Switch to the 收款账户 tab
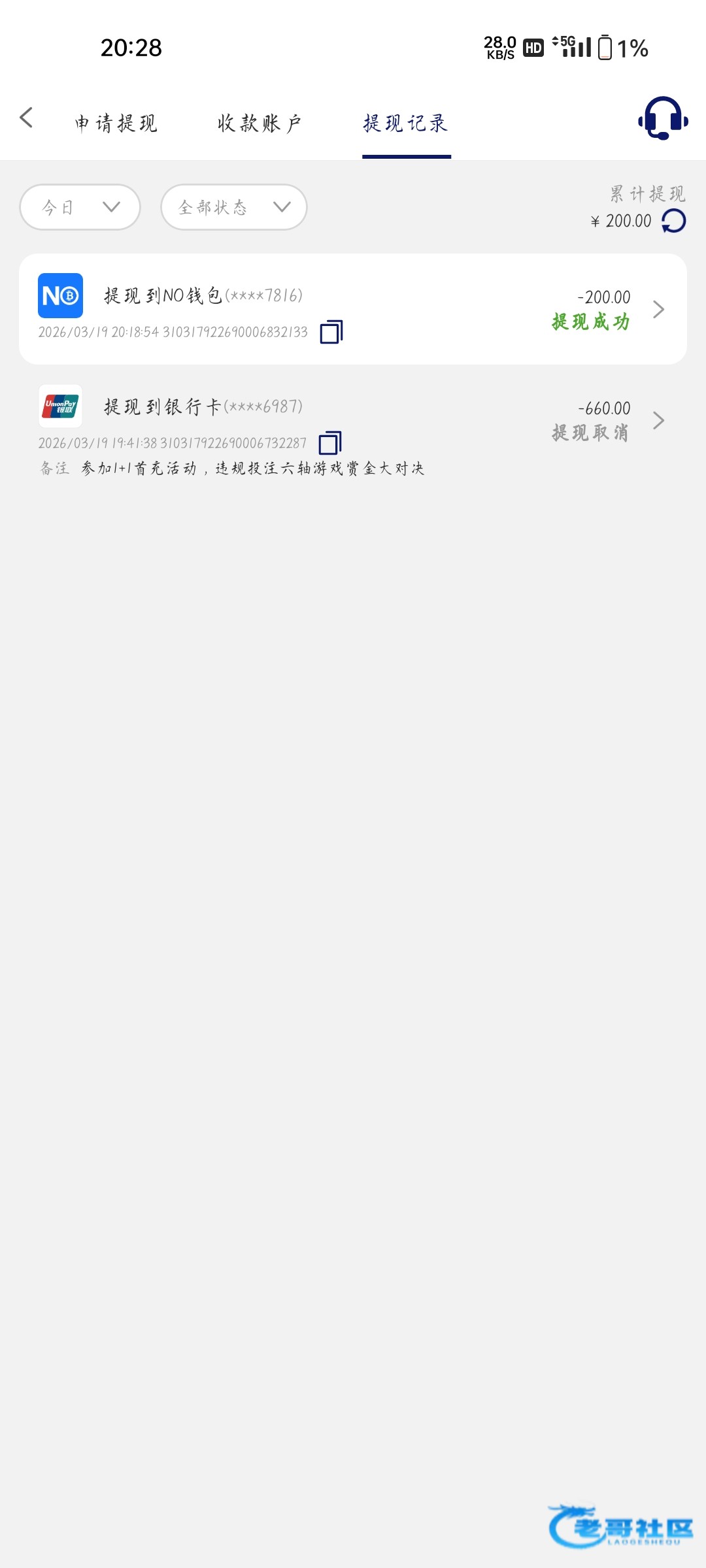 (x=260, y=123)
